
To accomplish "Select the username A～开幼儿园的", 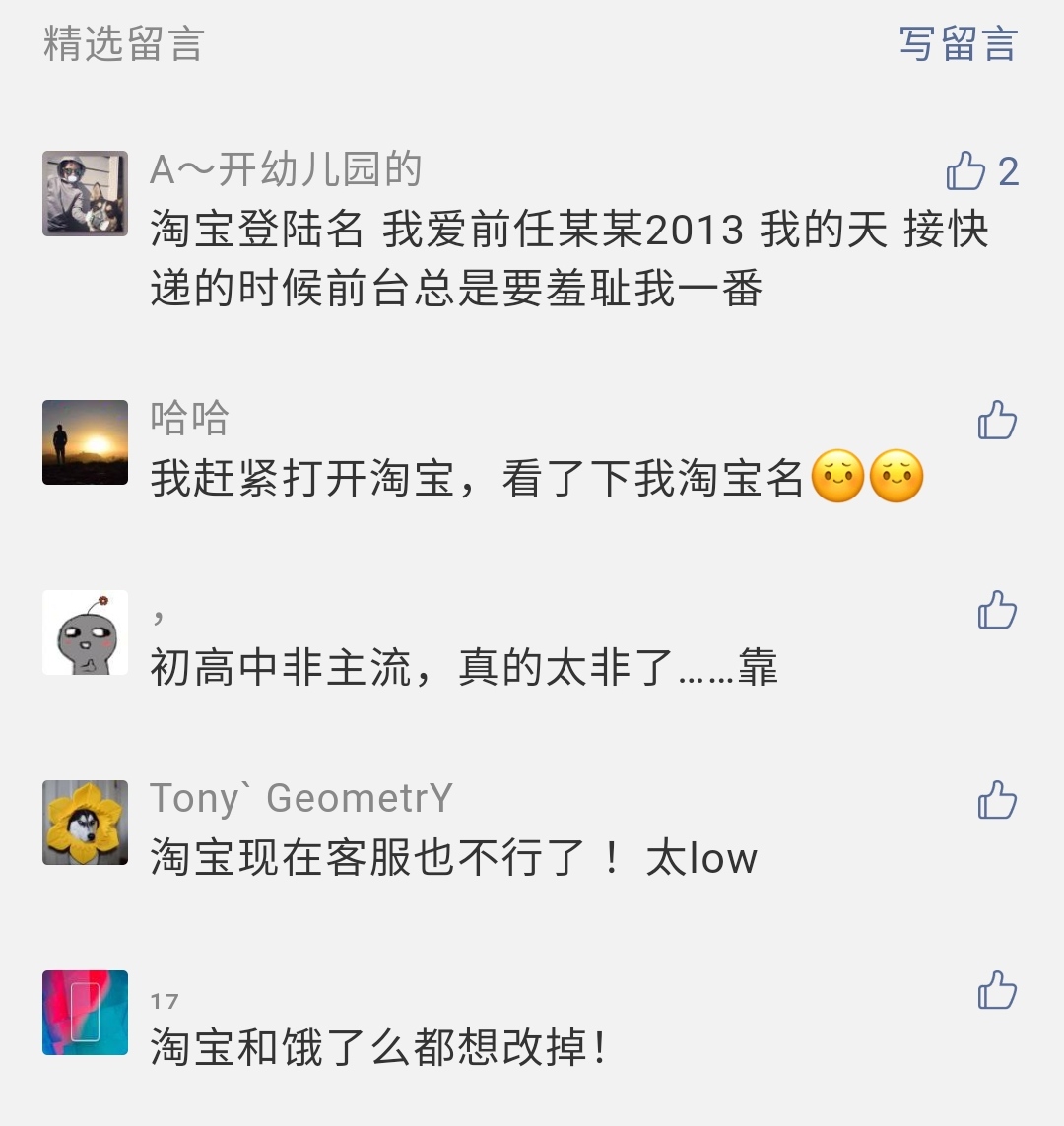I will tap(286, 167).
